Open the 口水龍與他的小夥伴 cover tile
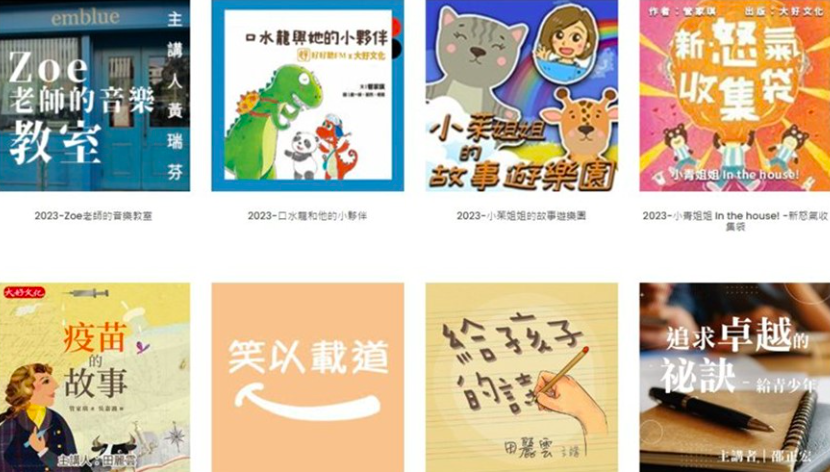The width and height of the screenshot is (830, 472). click(308, 96)
